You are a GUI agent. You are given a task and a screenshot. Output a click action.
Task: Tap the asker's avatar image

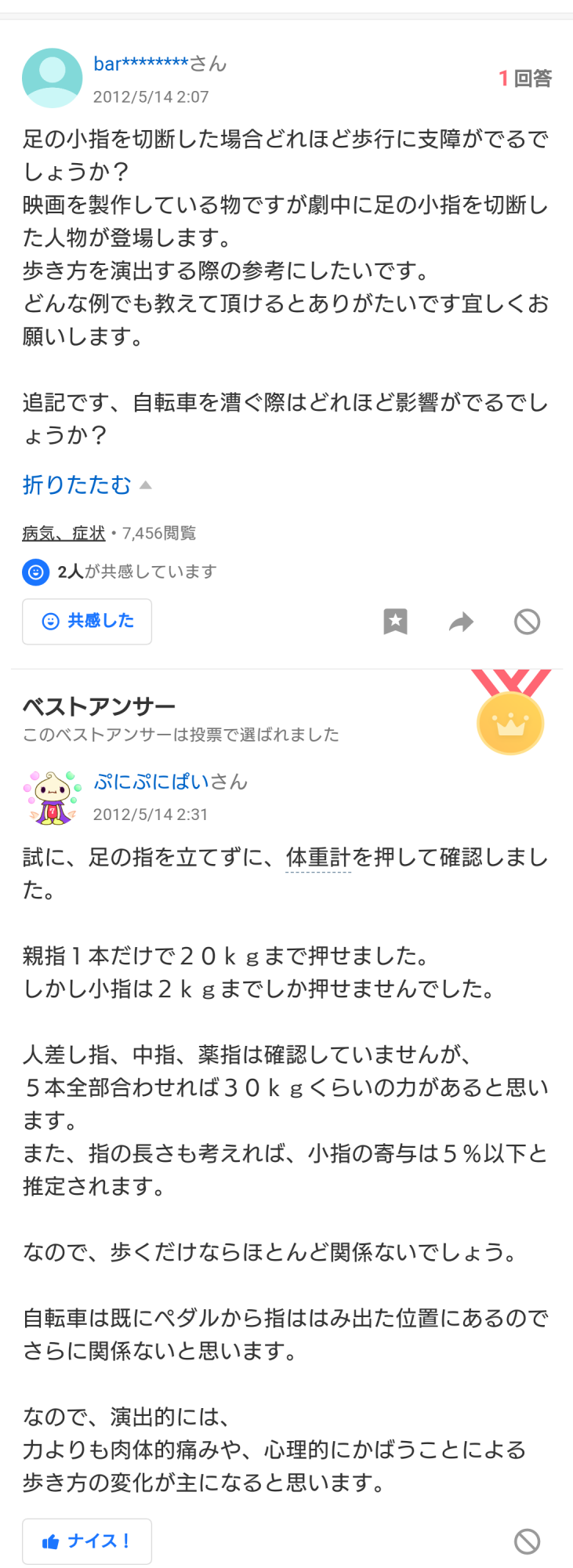(x=53, y=78)
